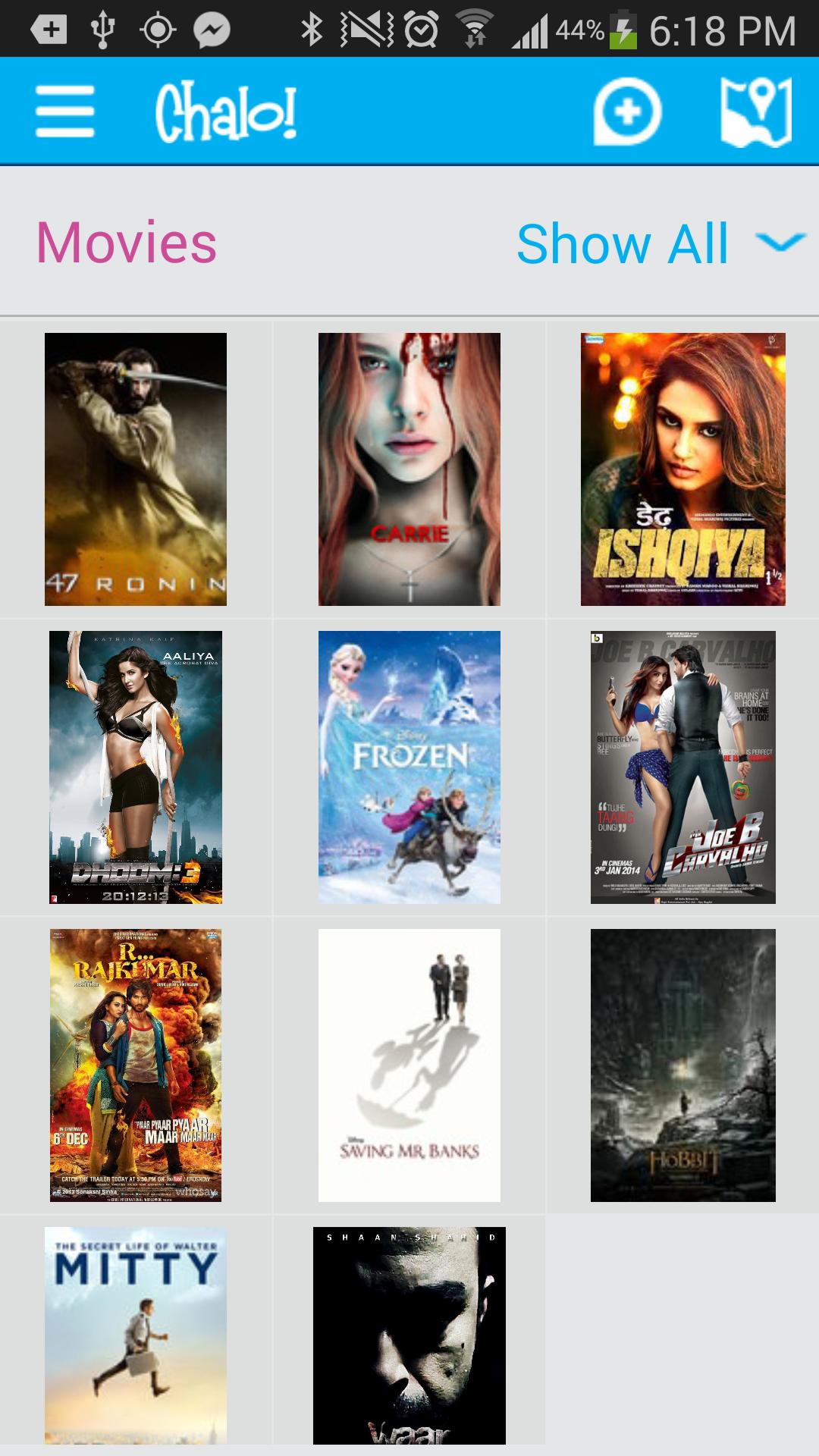Open the 47 Ronin movie poster

pyautogui.click(x=136, y=469)
